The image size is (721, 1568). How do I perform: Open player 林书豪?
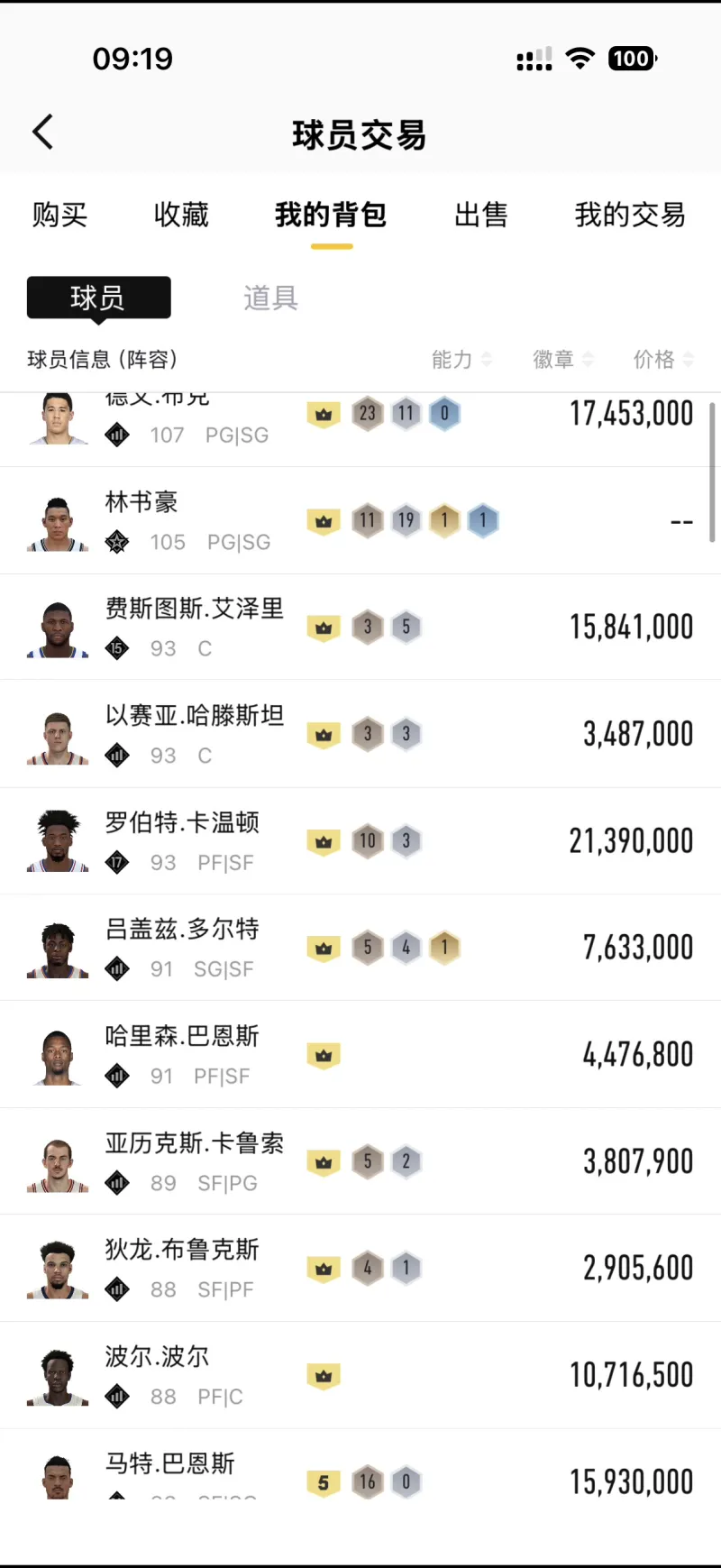point(141,502)
